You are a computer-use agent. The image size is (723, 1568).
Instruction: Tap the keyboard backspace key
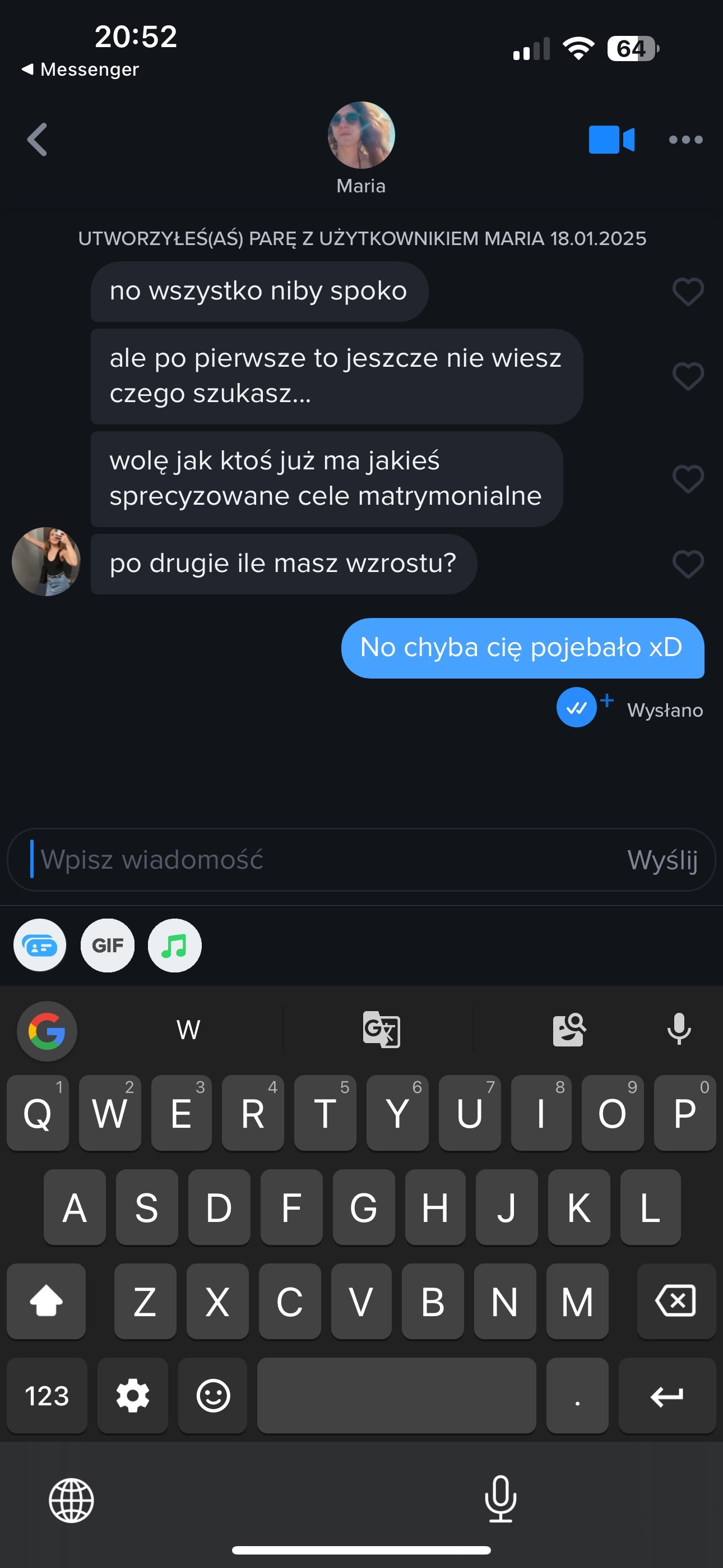675,1301
